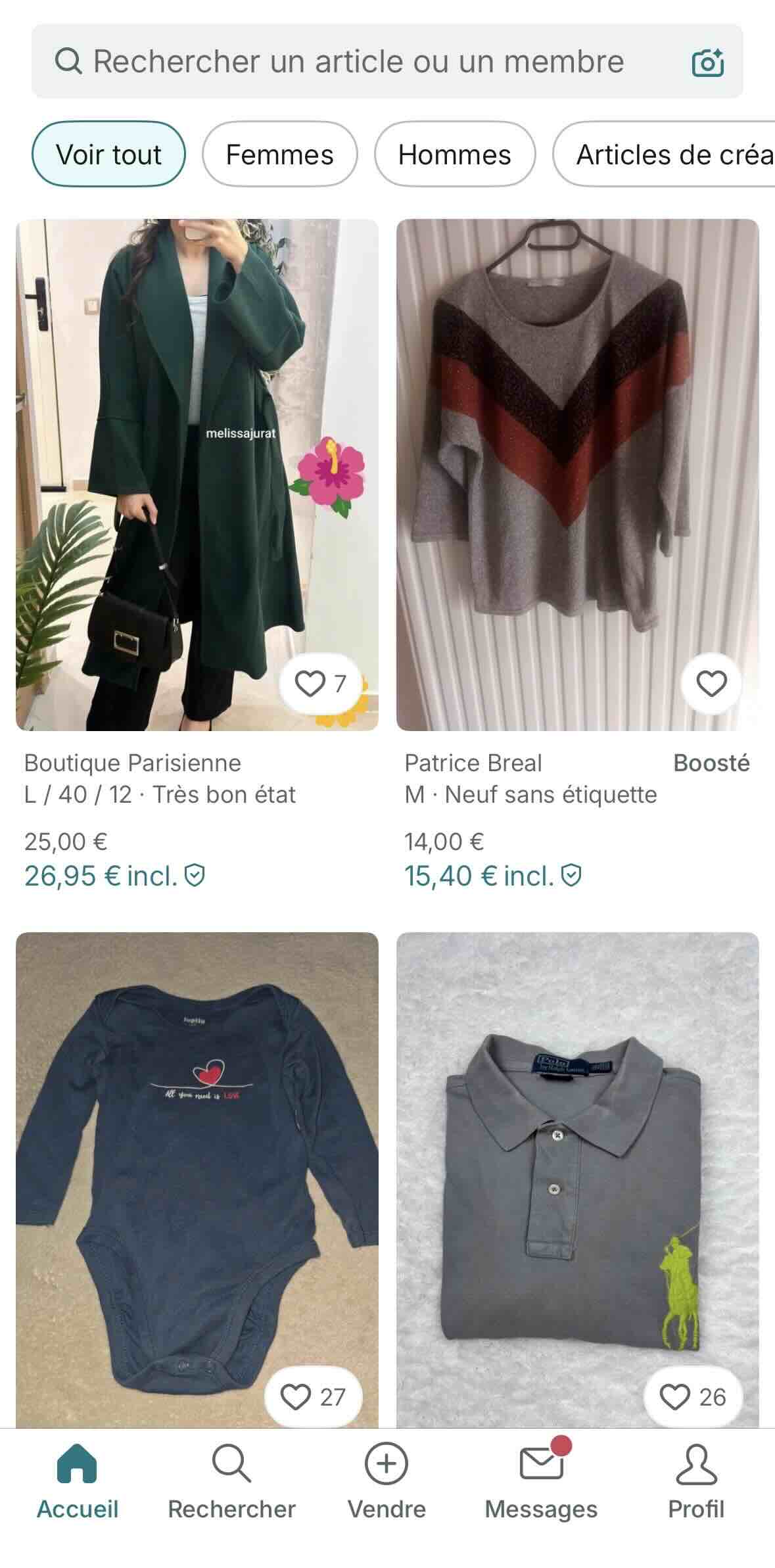Select the Voir tout filter chip

point(108,155)
